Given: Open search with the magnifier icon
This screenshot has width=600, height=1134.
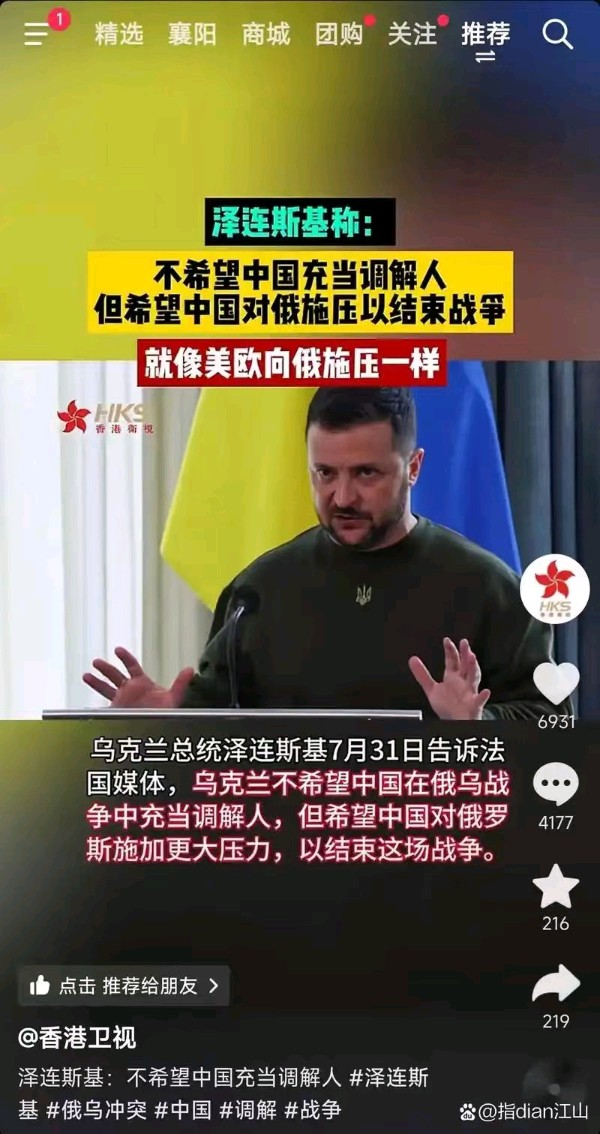Looking at the screenshot, I should 557,34.
